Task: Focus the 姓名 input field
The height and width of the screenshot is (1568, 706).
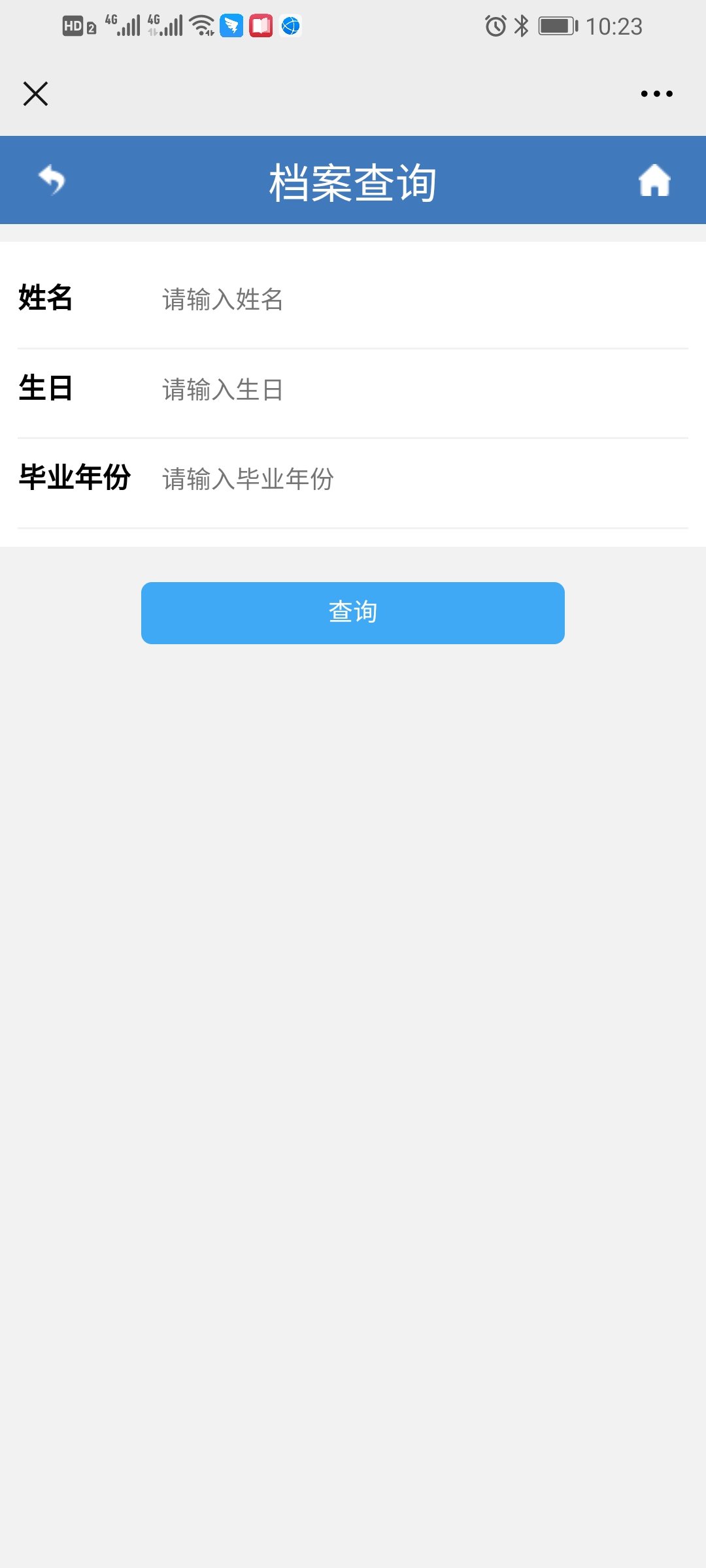Action: (x=418, y=299)
